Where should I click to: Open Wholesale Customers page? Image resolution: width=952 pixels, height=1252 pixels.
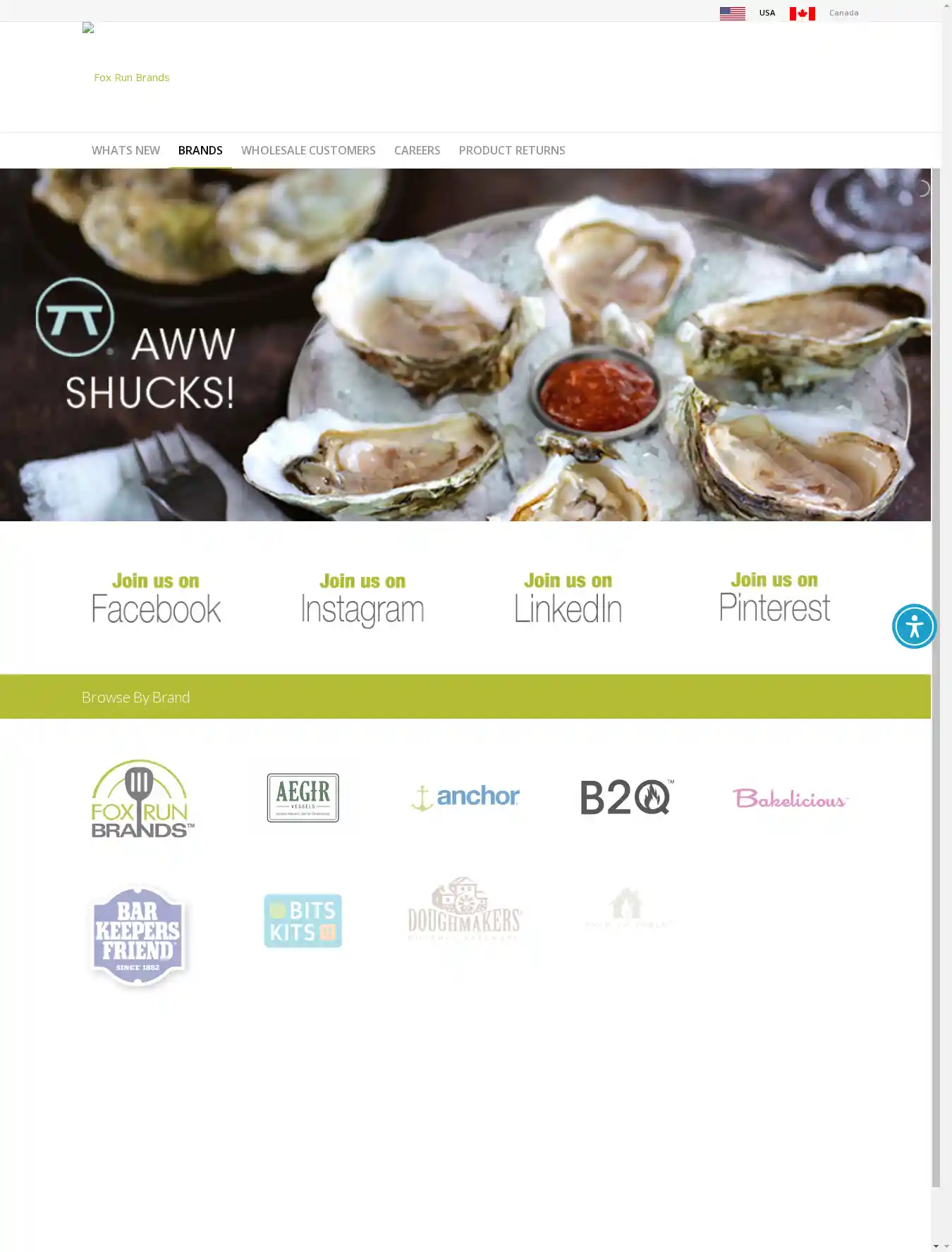[308, 150]
